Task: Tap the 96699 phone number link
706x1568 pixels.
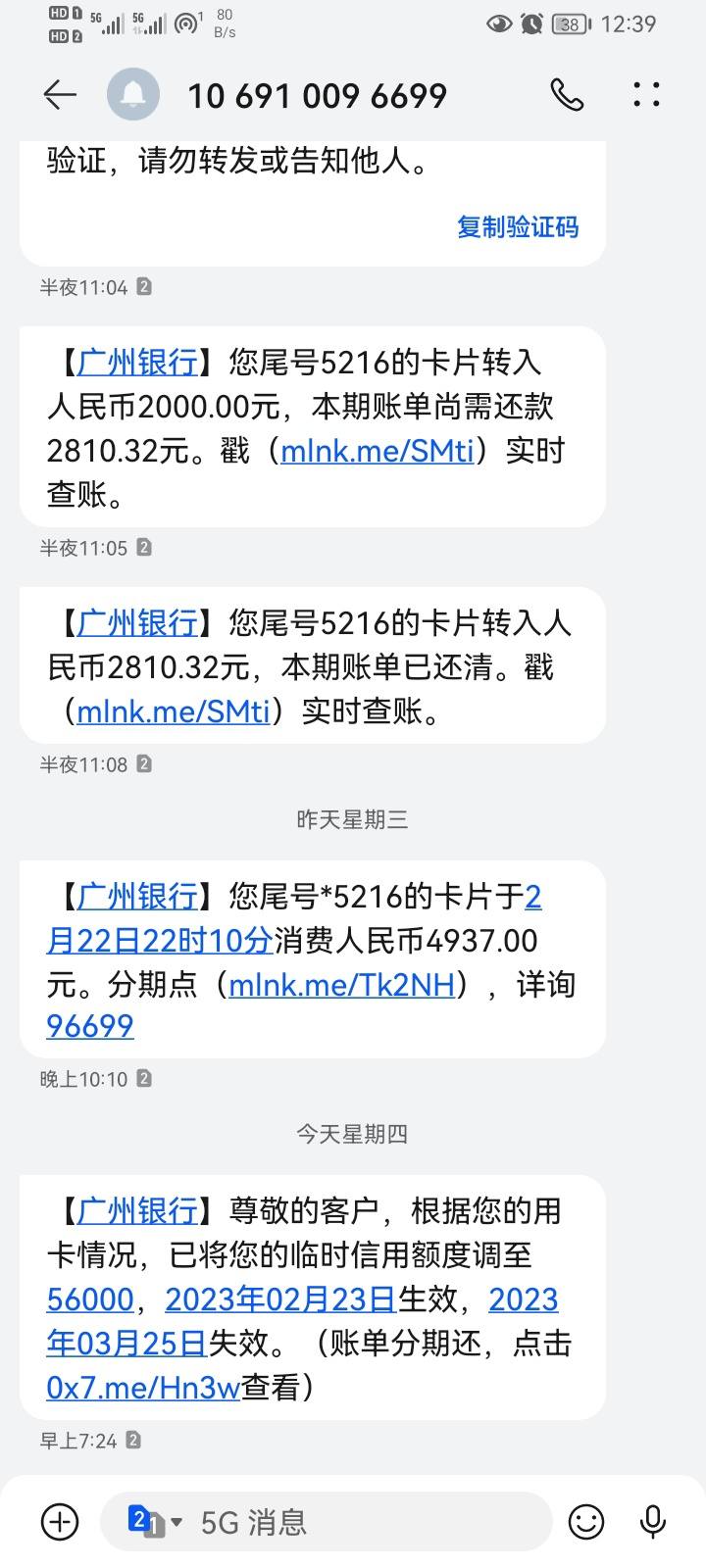Action: click(90, 1026)
